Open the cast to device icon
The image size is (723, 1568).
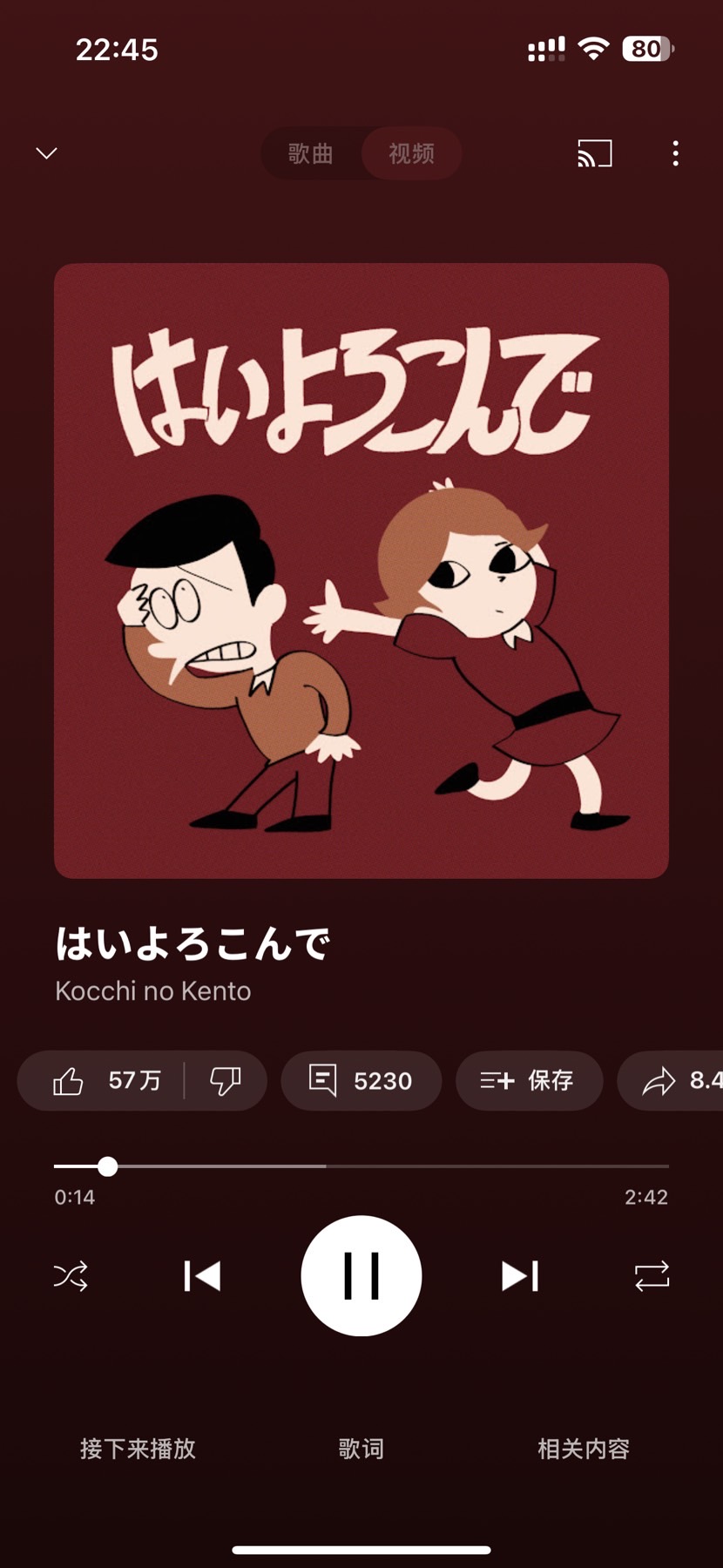click(595, 153)
